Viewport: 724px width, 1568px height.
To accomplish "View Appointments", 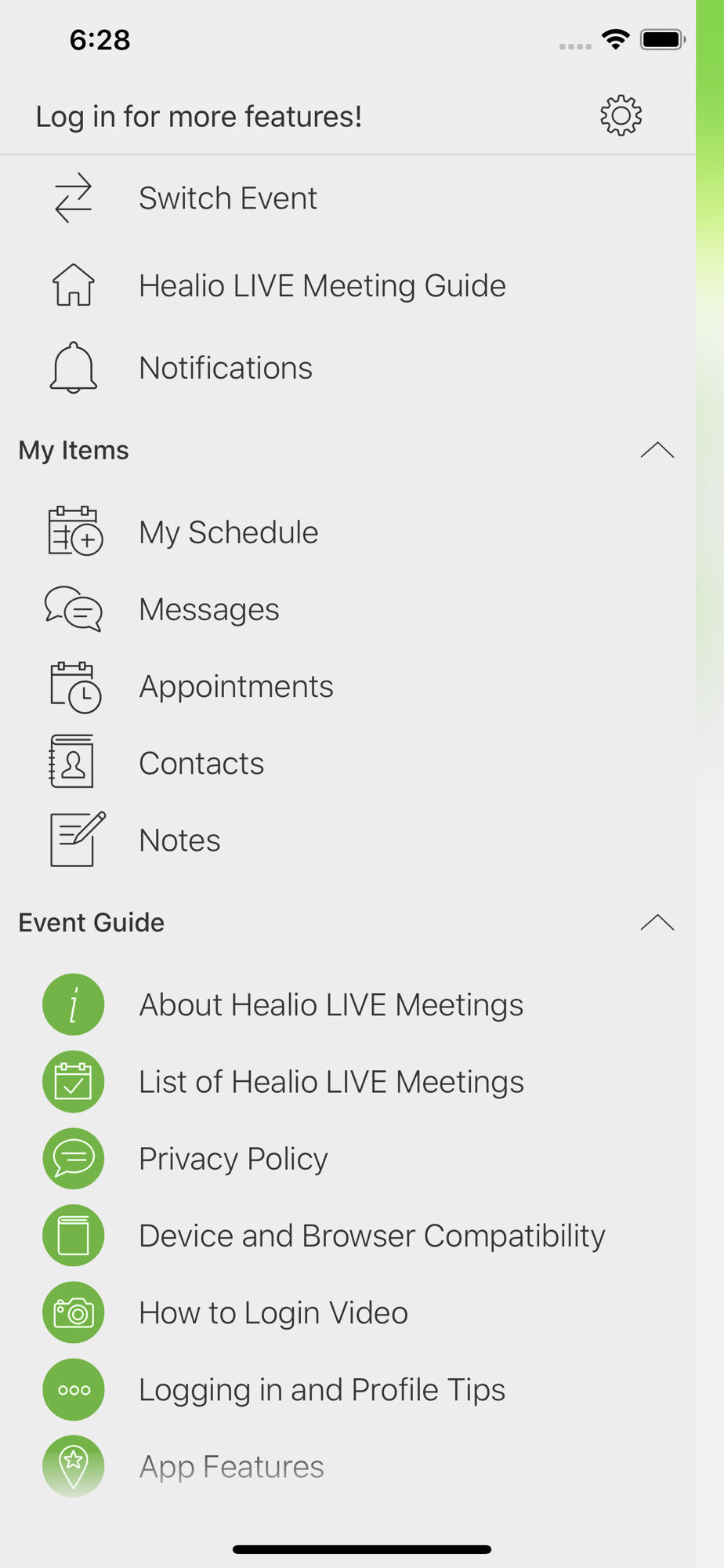I will tap(348, 686).
